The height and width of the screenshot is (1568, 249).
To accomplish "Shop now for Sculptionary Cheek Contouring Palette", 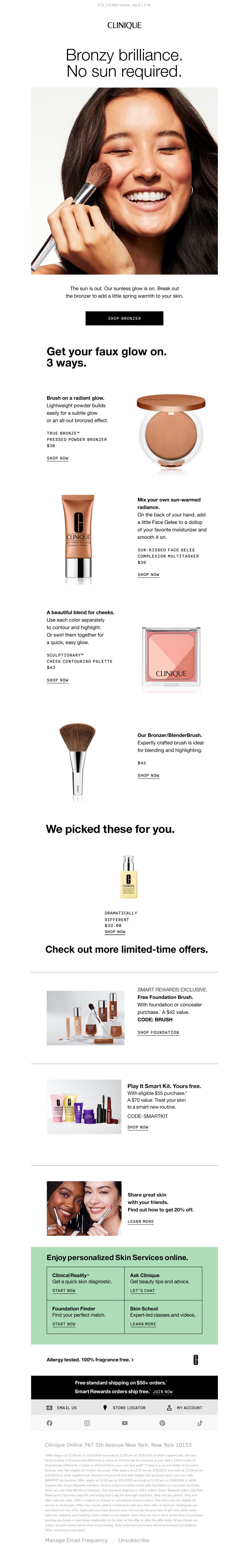I will pyautogui.click(x=57, y=680).
